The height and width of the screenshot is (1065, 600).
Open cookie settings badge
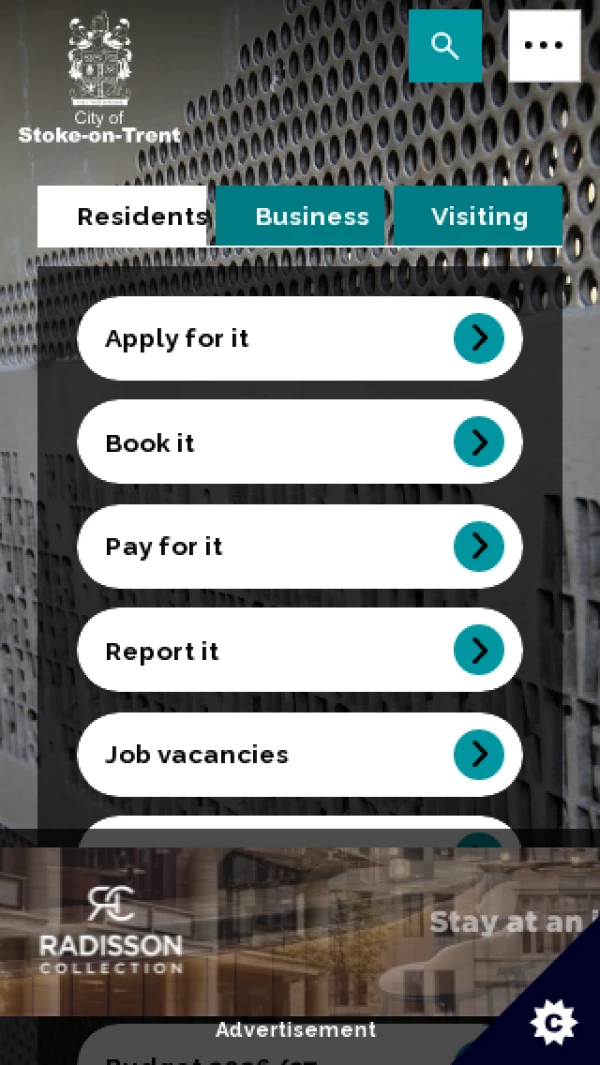(554, 1022)
